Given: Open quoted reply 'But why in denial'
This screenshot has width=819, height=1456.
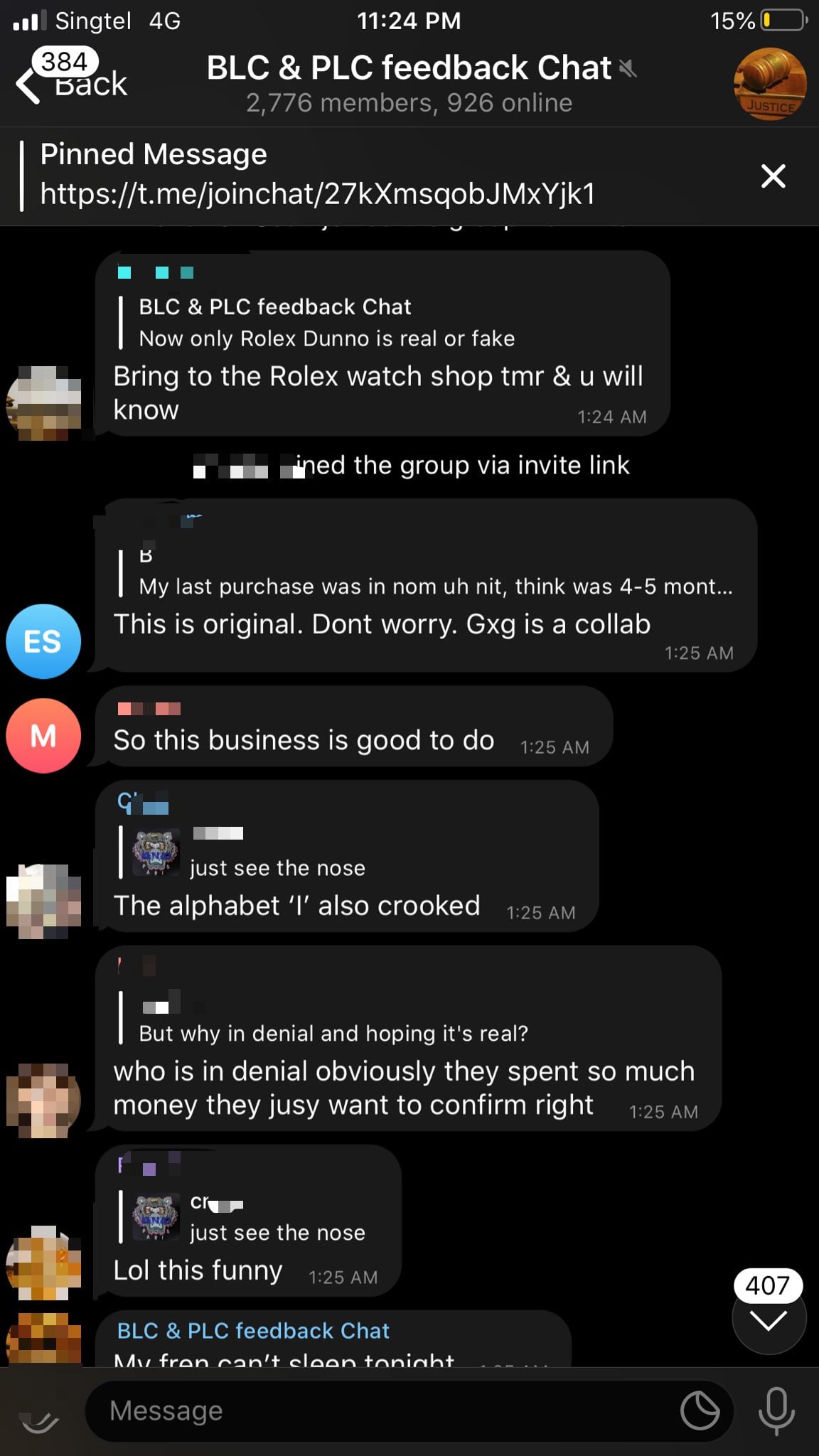Looking at the screenshot, I should coord(323,1018).
